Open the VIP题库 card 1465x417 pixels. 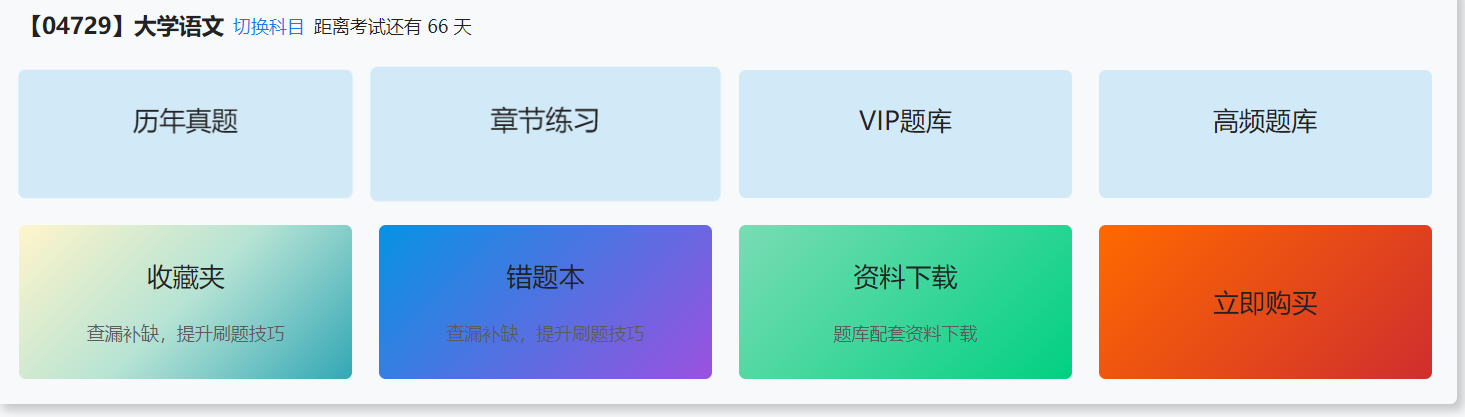[905, 133]
